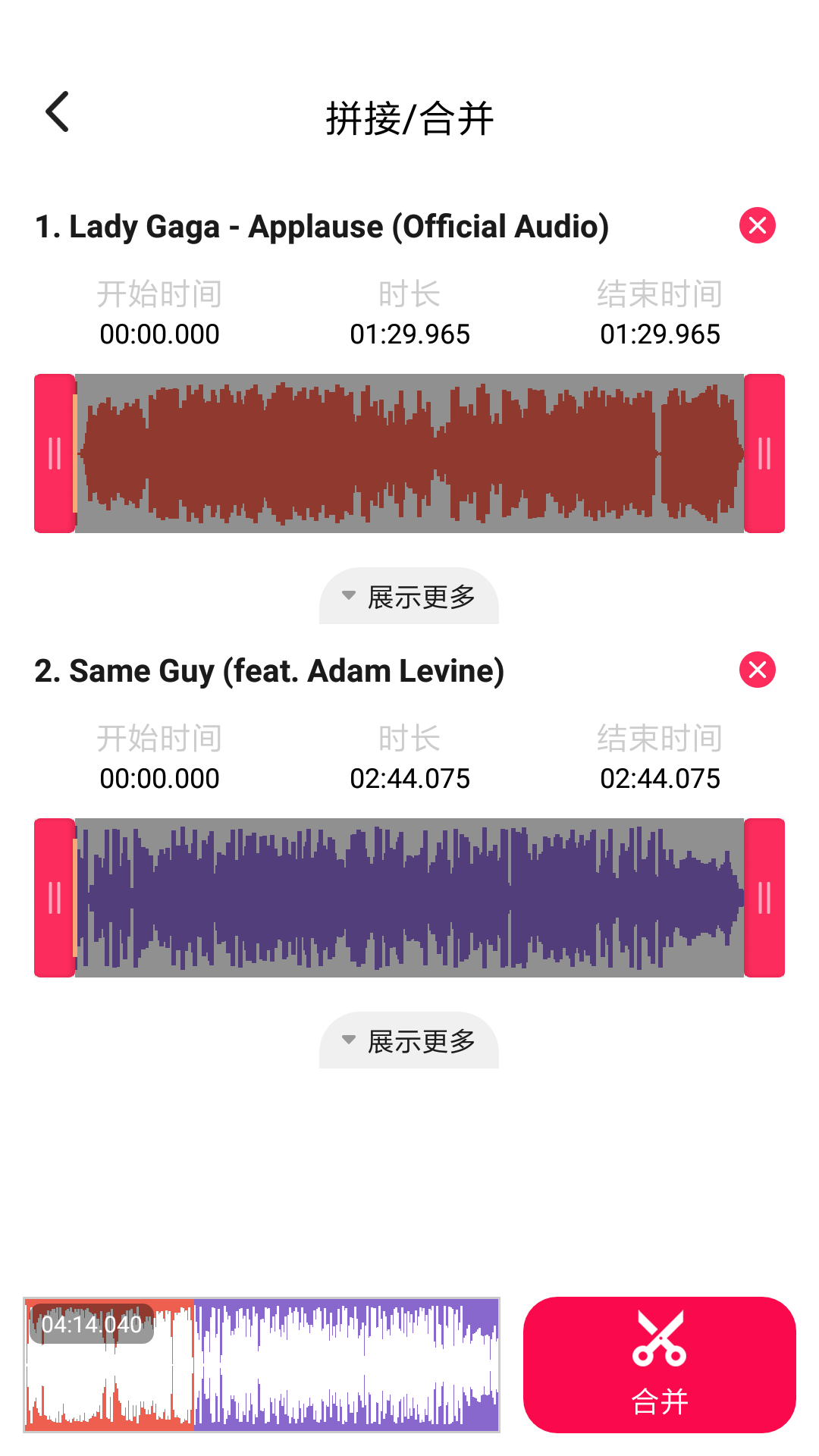The image size is (819, 1456).
Task: Click right trim handle of Applause track
Action: click(x=764, y=453)
